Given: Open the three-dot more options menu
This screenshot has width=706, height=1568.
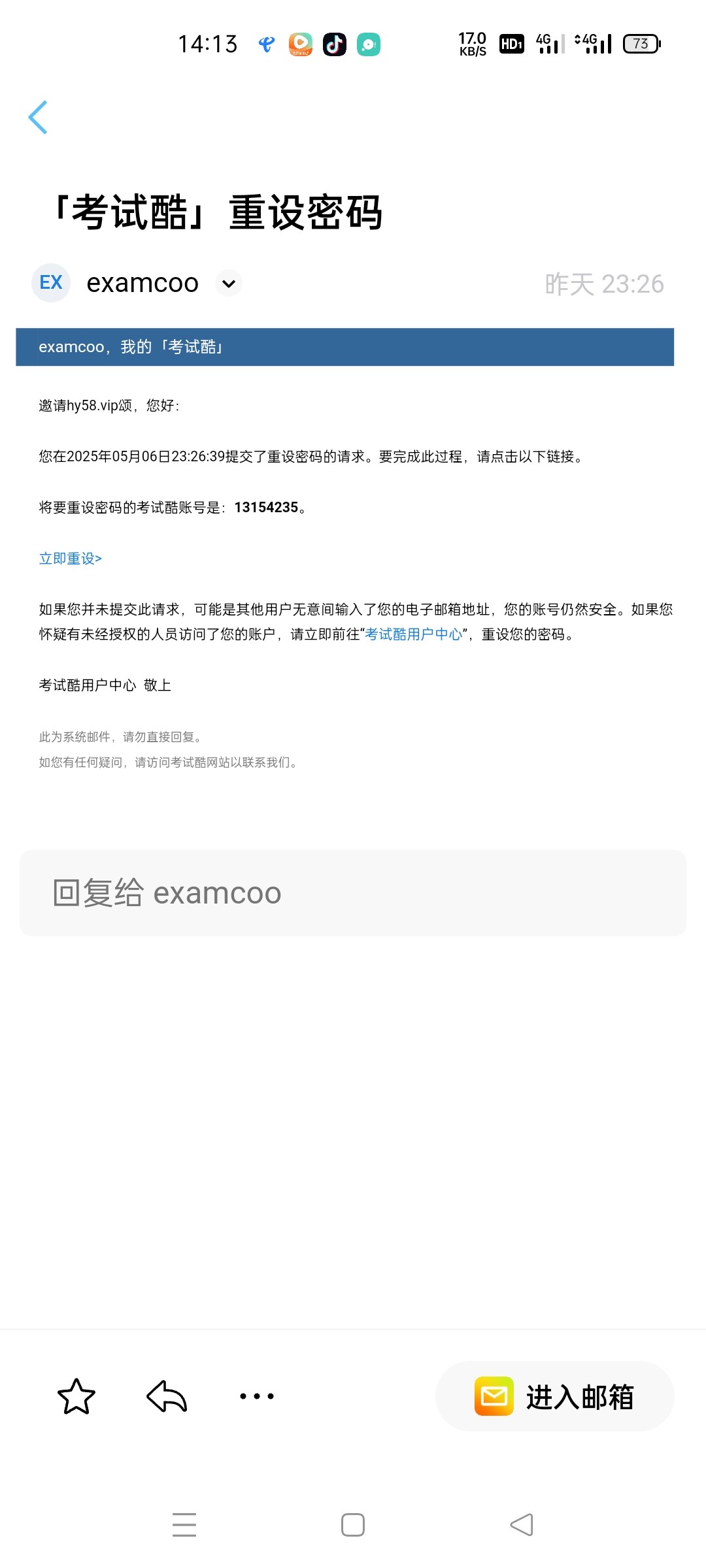Looking at the screenshot, I should (x=257, y=1396).
